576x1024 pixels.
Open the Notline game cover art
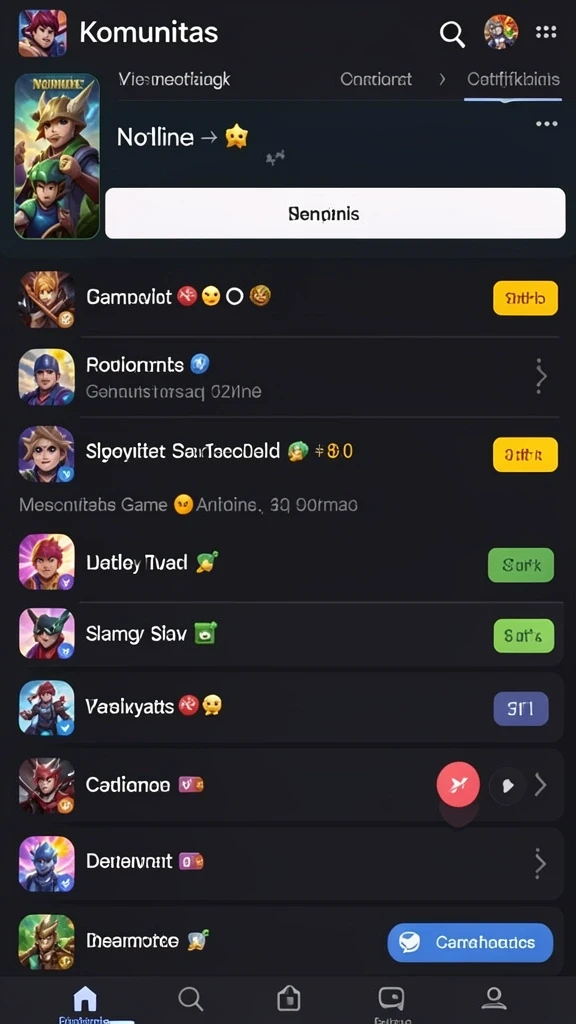pos(57,156)
